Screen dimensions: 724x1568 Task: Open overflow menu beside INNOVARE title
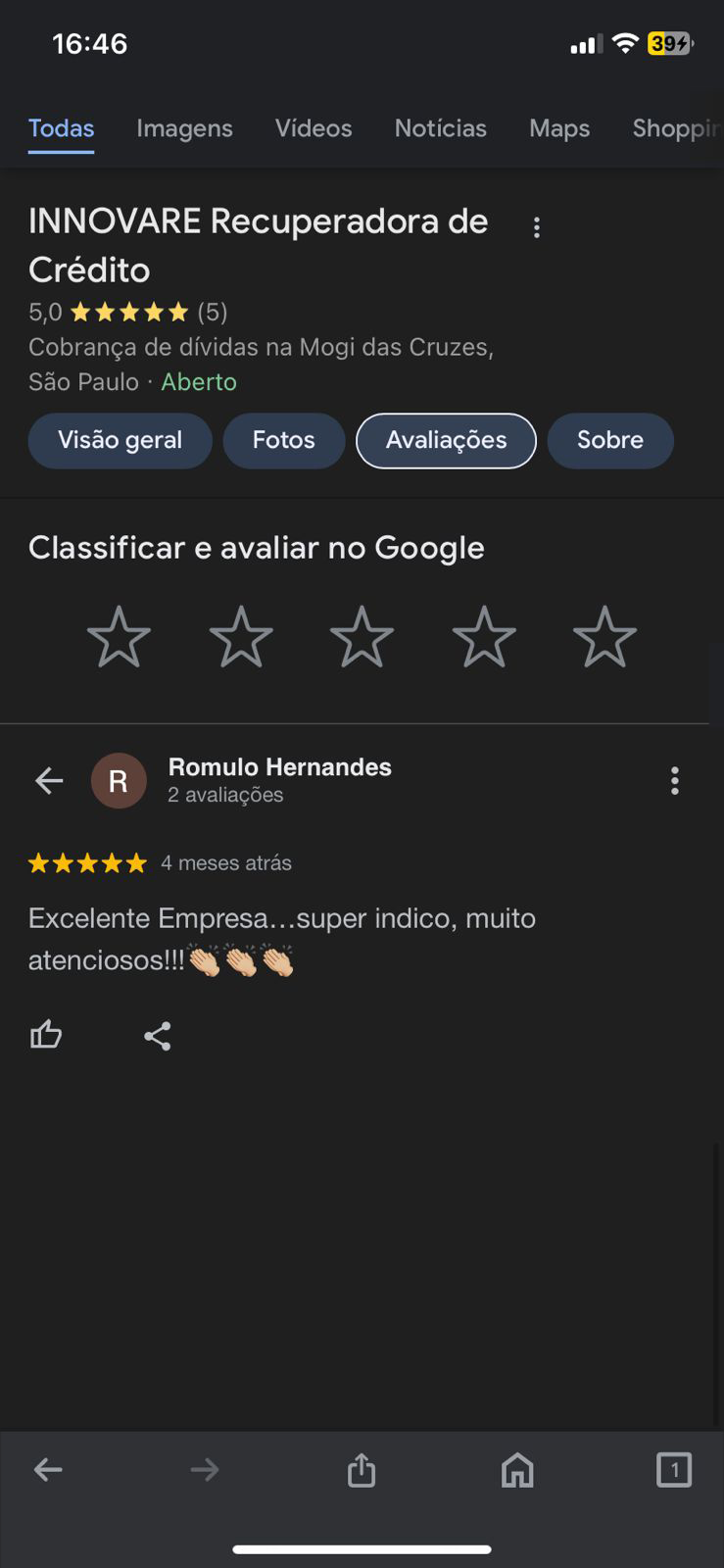coord(536,227)
